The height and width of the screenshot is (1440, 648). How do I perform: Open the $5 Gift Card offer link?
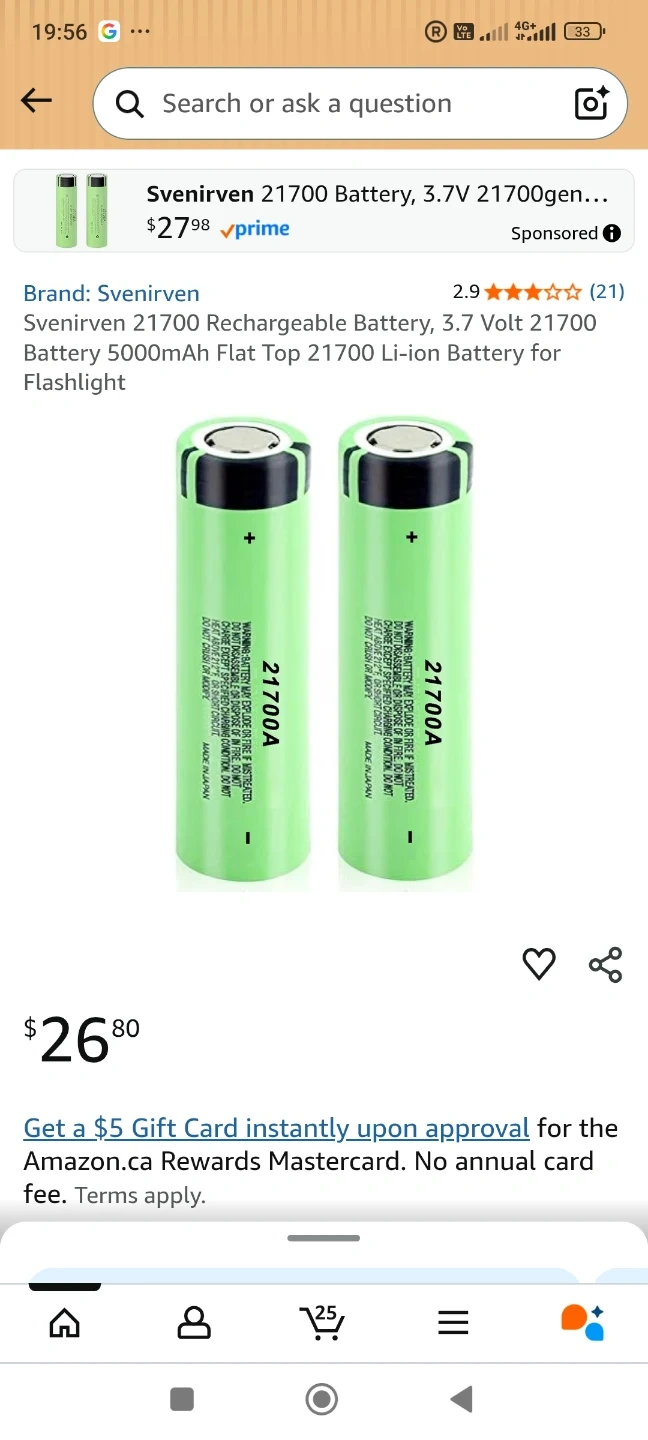[276, 1128]
